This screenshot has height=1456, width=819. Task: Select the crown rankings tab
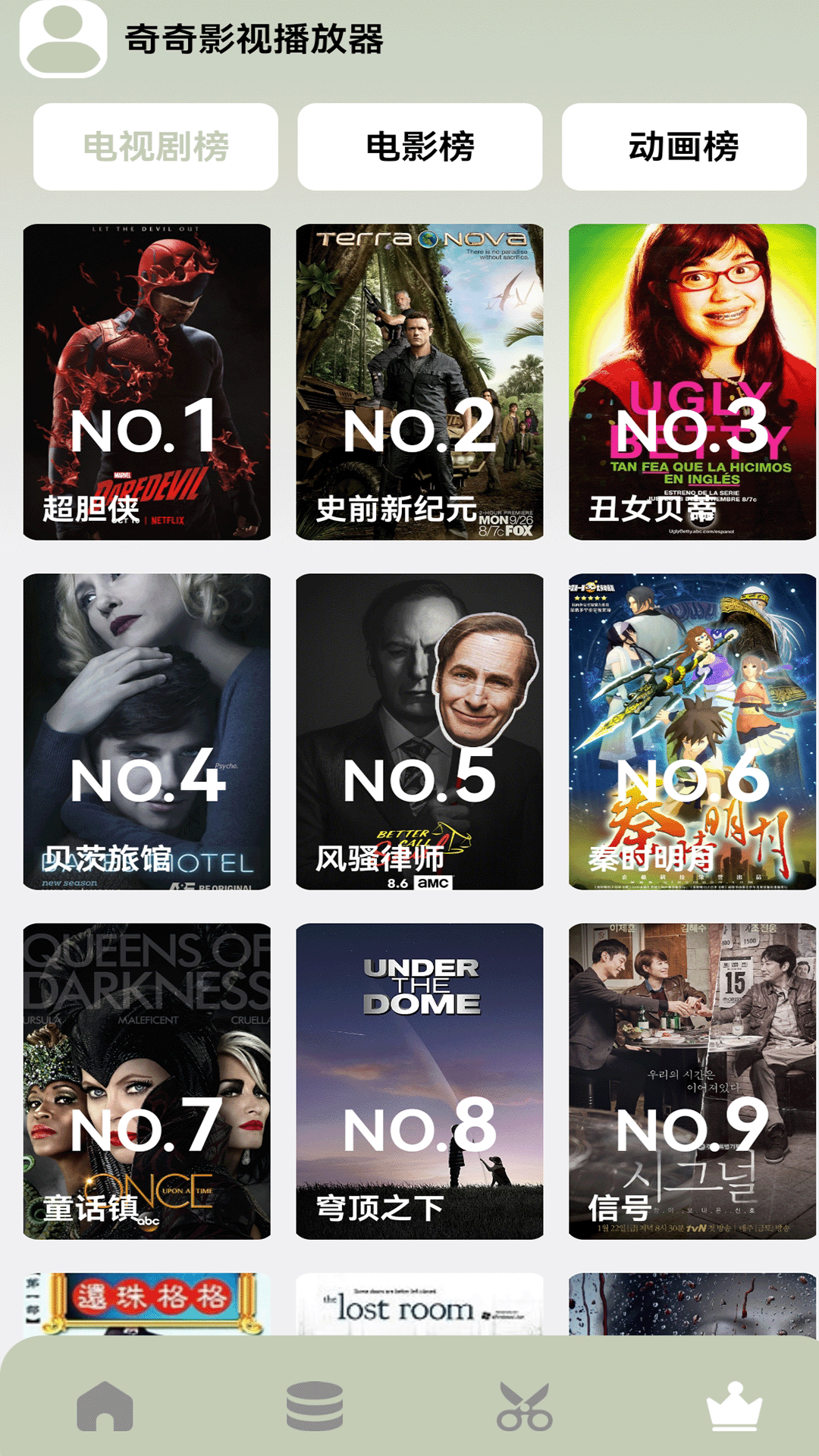click(x=733, y=1407)
